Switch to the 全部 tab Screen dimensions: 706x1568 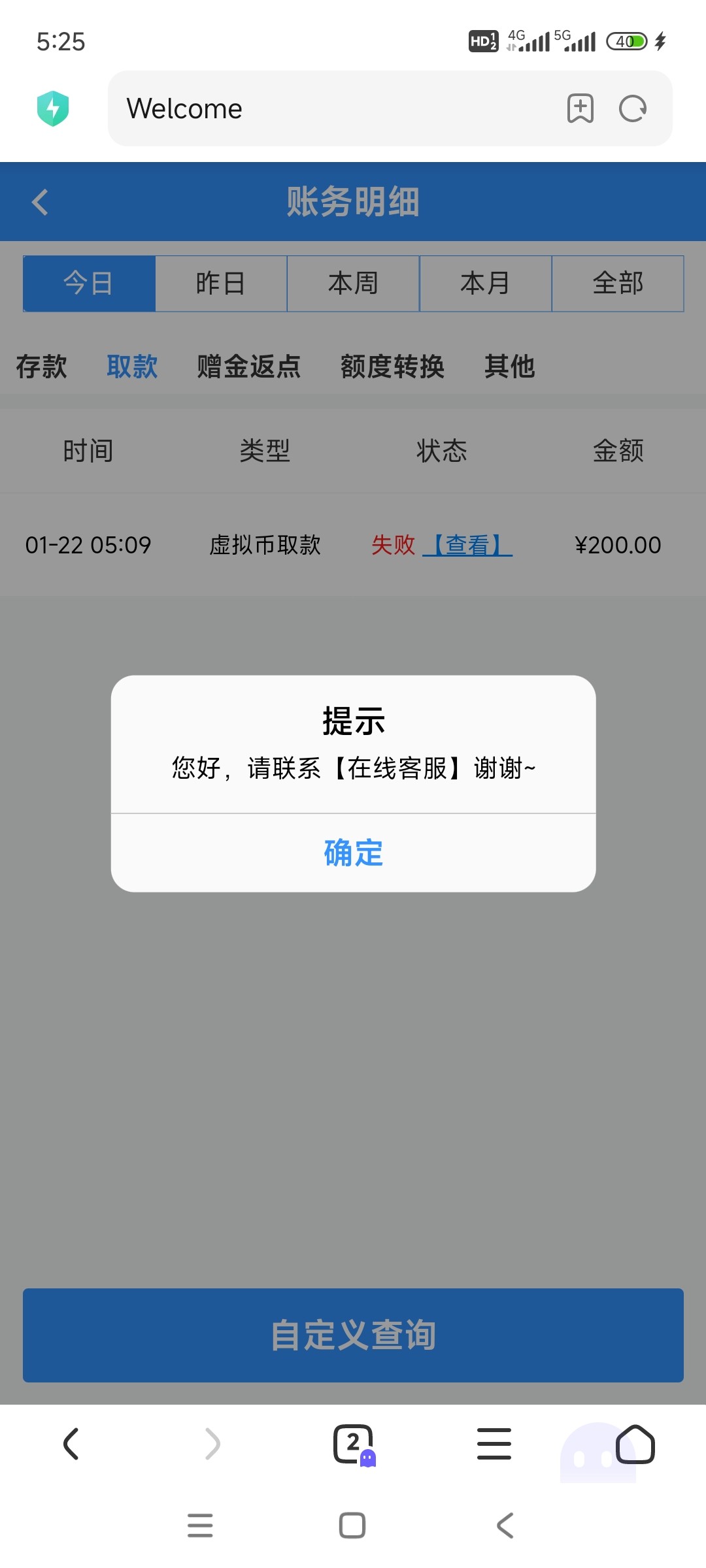point(617,283)
